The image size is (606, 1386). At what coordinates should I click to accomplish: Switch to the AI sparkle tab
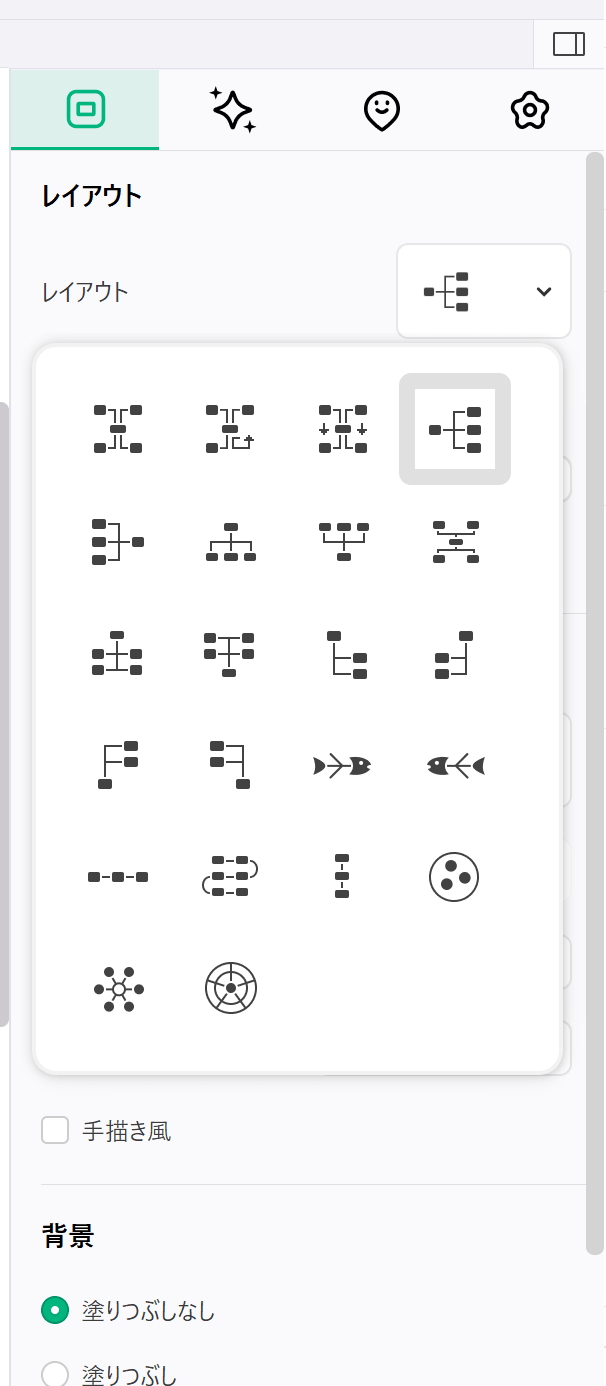pyautogui.click(x=233, y=109)
